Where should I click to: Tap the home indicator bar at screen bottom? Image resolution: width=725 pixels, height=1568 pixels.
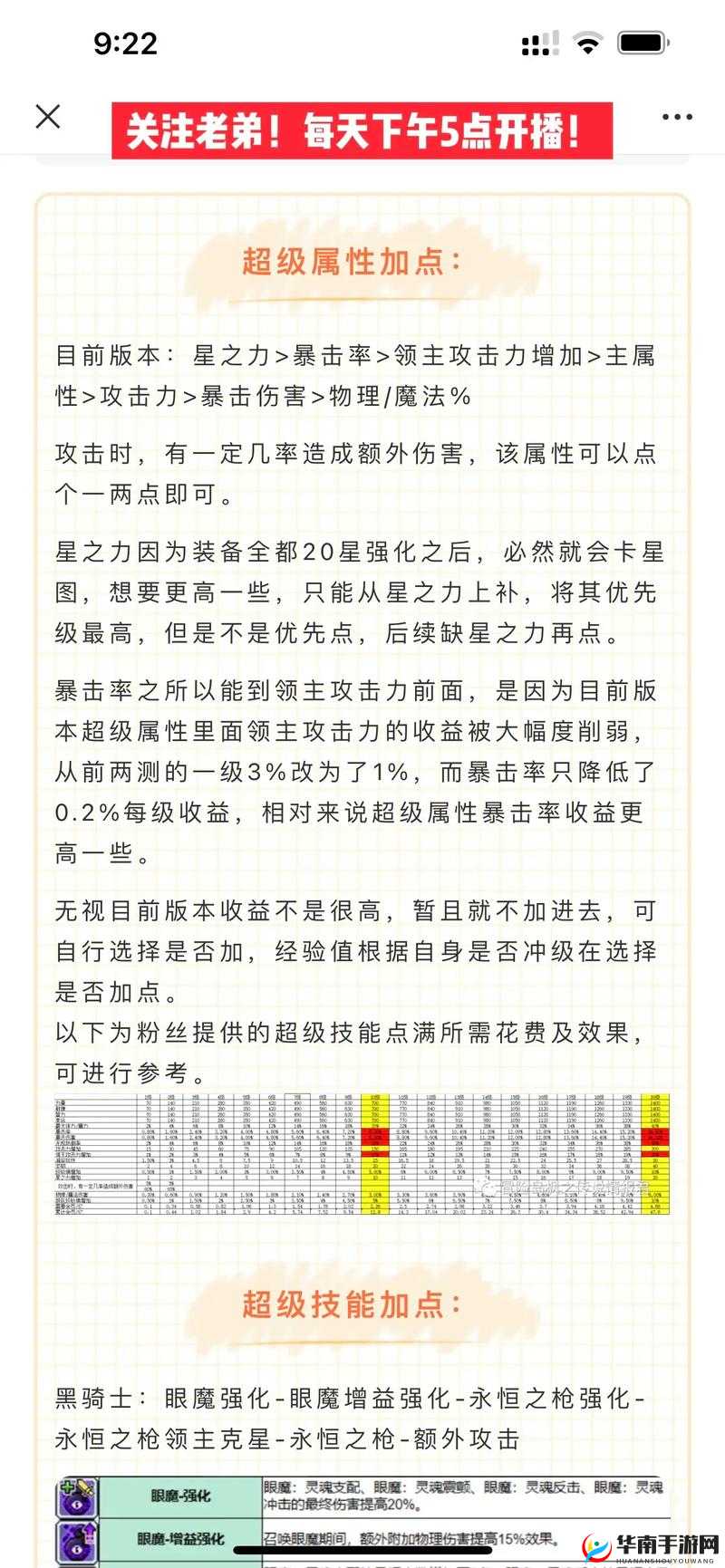tap(362, 1561)
